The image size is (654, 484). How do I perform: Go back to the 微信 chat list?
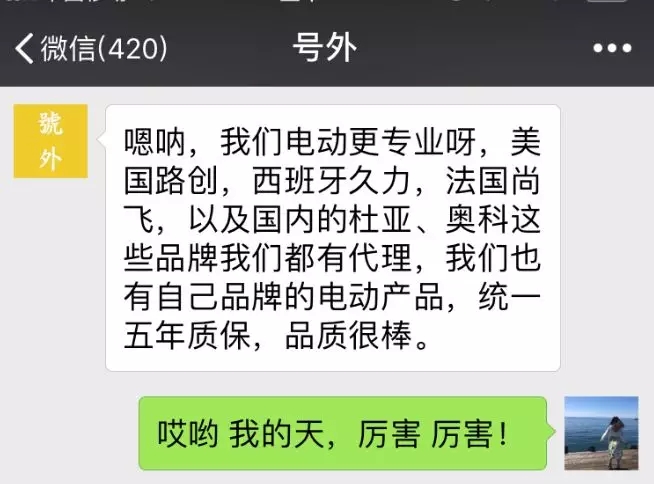88,48
